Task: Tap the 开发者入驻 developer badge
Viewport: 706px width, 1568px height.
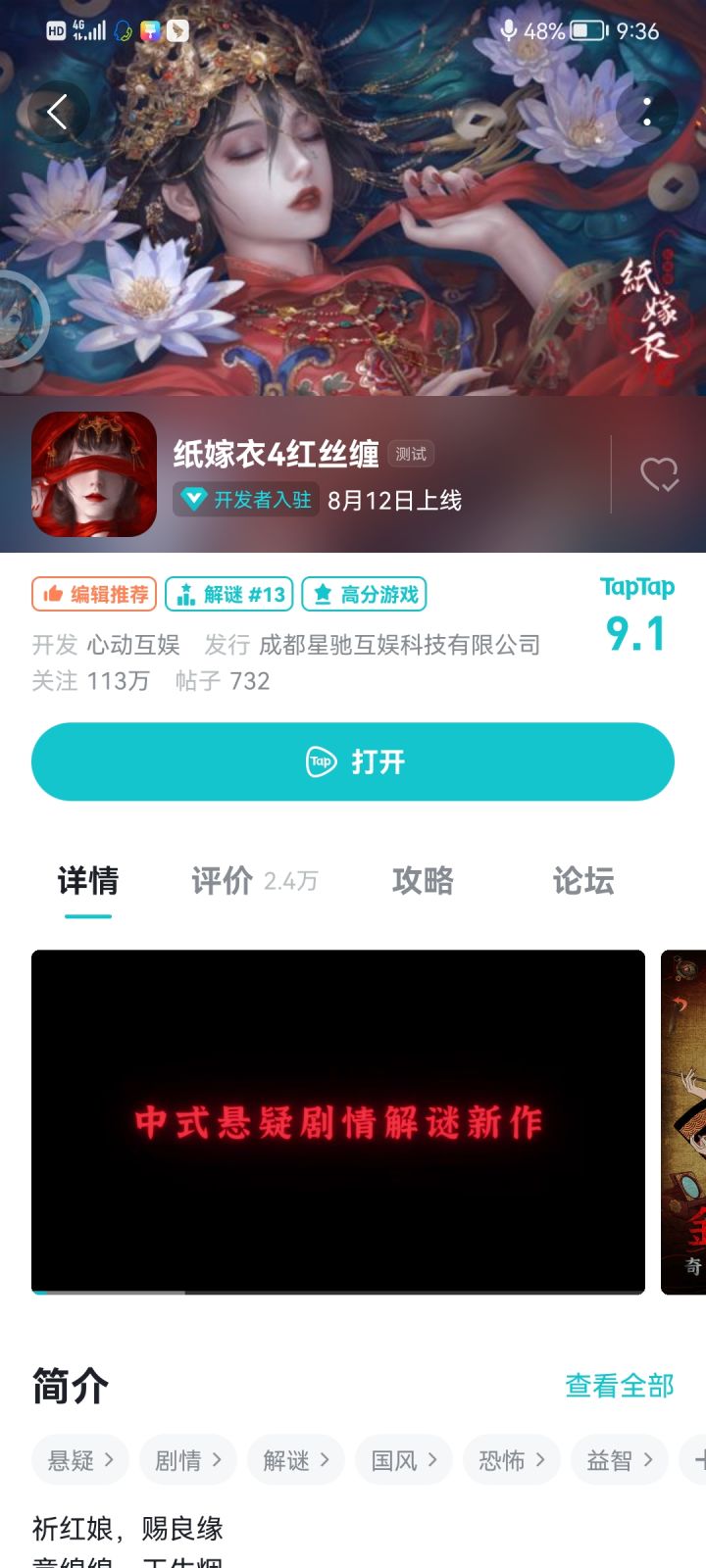Action: (244, 500)
